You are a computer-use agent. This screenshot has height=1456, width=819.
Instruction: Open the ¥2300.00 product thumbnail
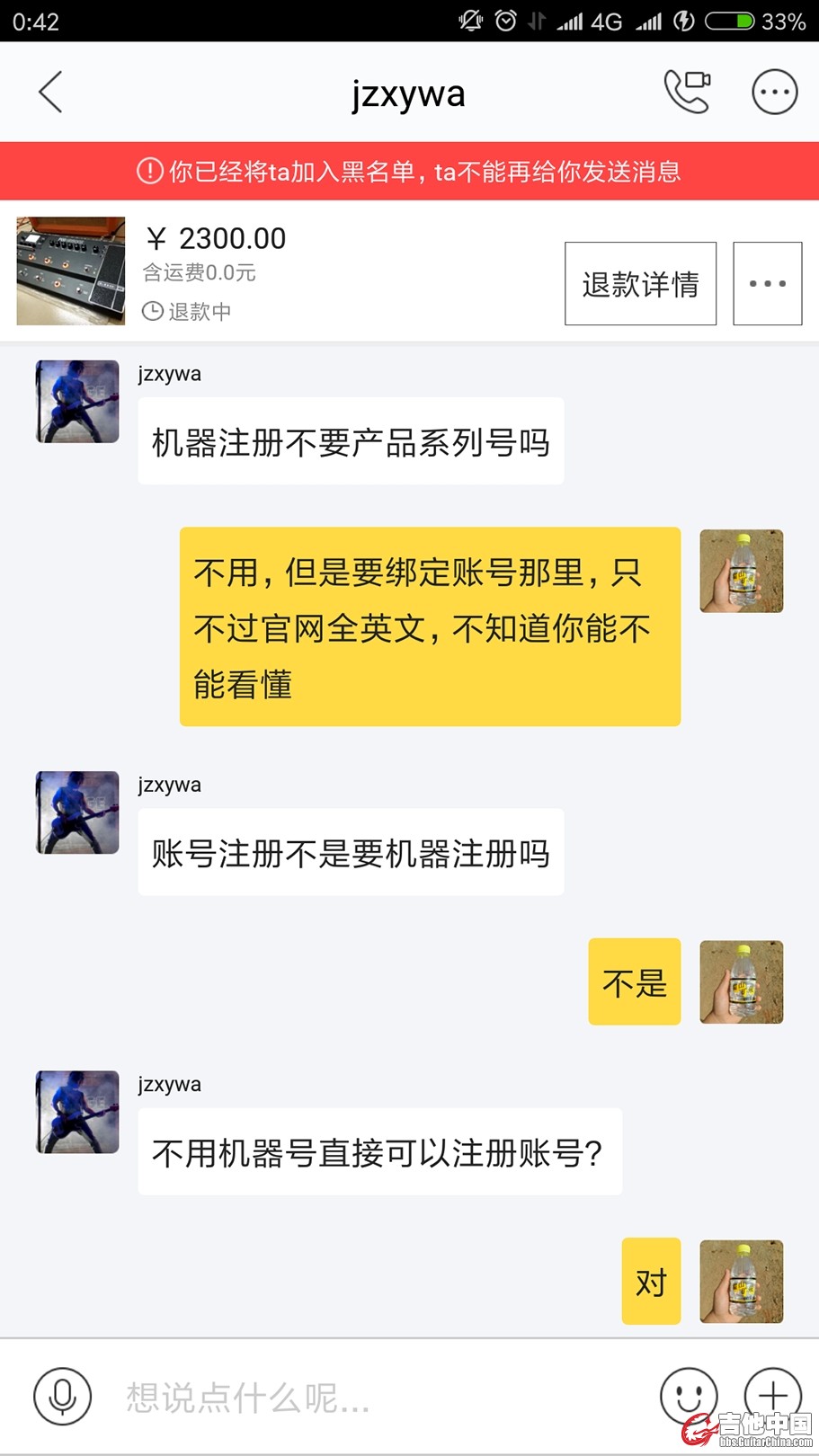71,271
